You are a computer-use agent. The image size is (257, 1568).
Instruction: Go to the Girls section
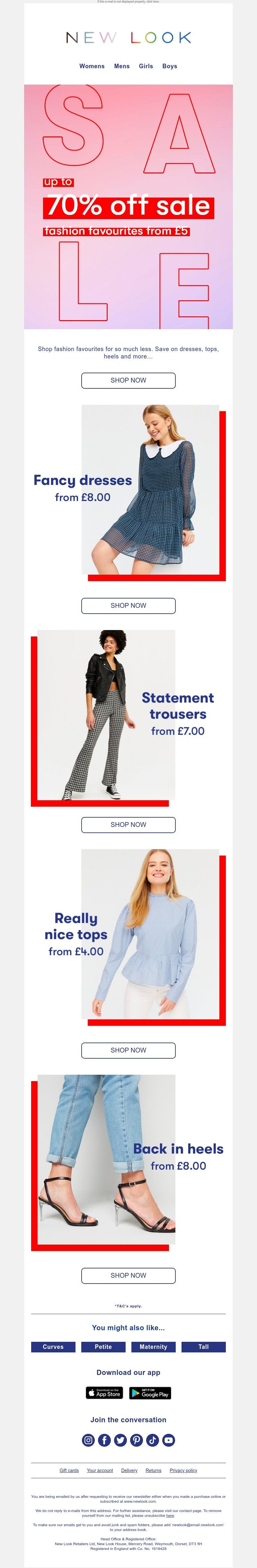click(146, 66)
